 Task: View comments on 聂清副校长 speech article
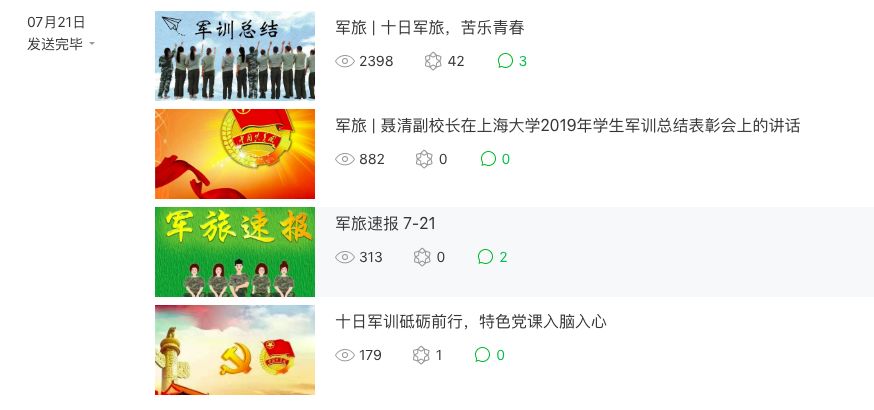(x=496, y=159)
